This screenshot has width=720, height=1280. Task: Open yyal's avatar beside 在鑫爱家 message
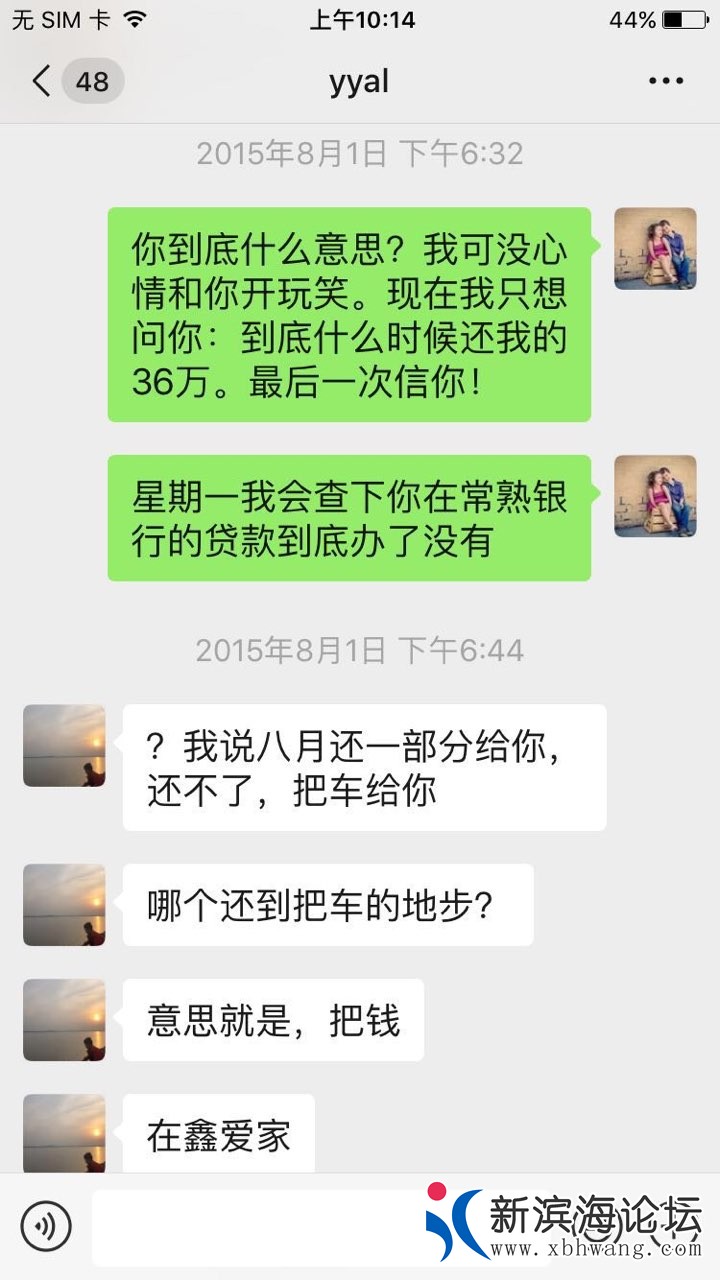point(64,1132)
